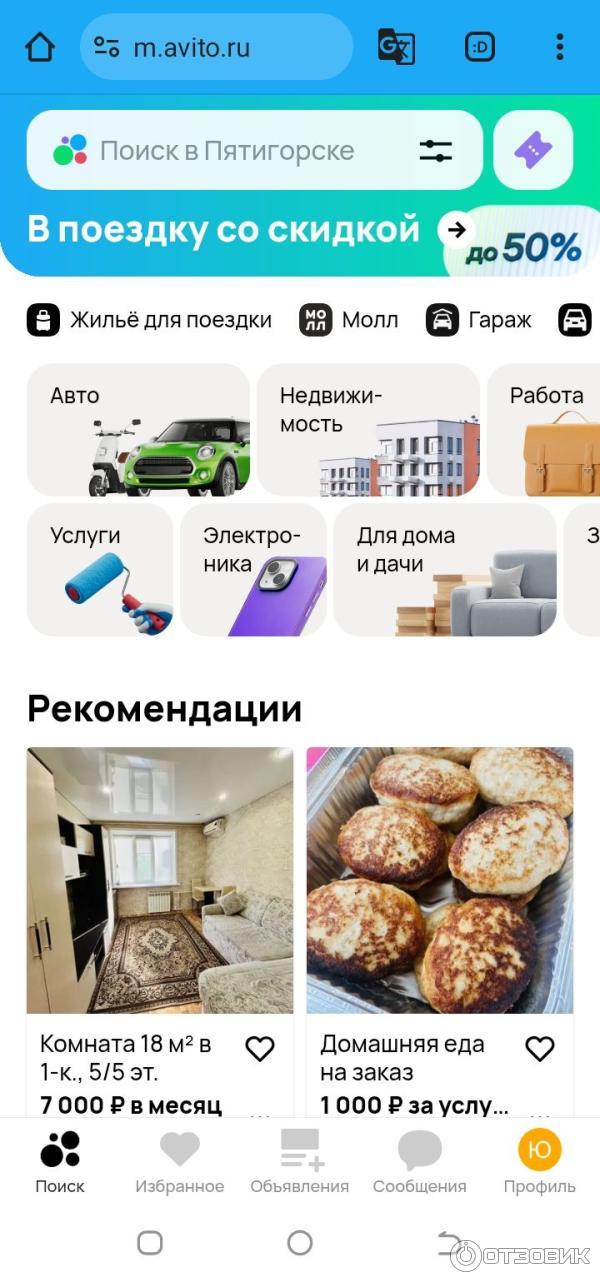Browse the «Недвижимость» category

[x=368, y=430]
